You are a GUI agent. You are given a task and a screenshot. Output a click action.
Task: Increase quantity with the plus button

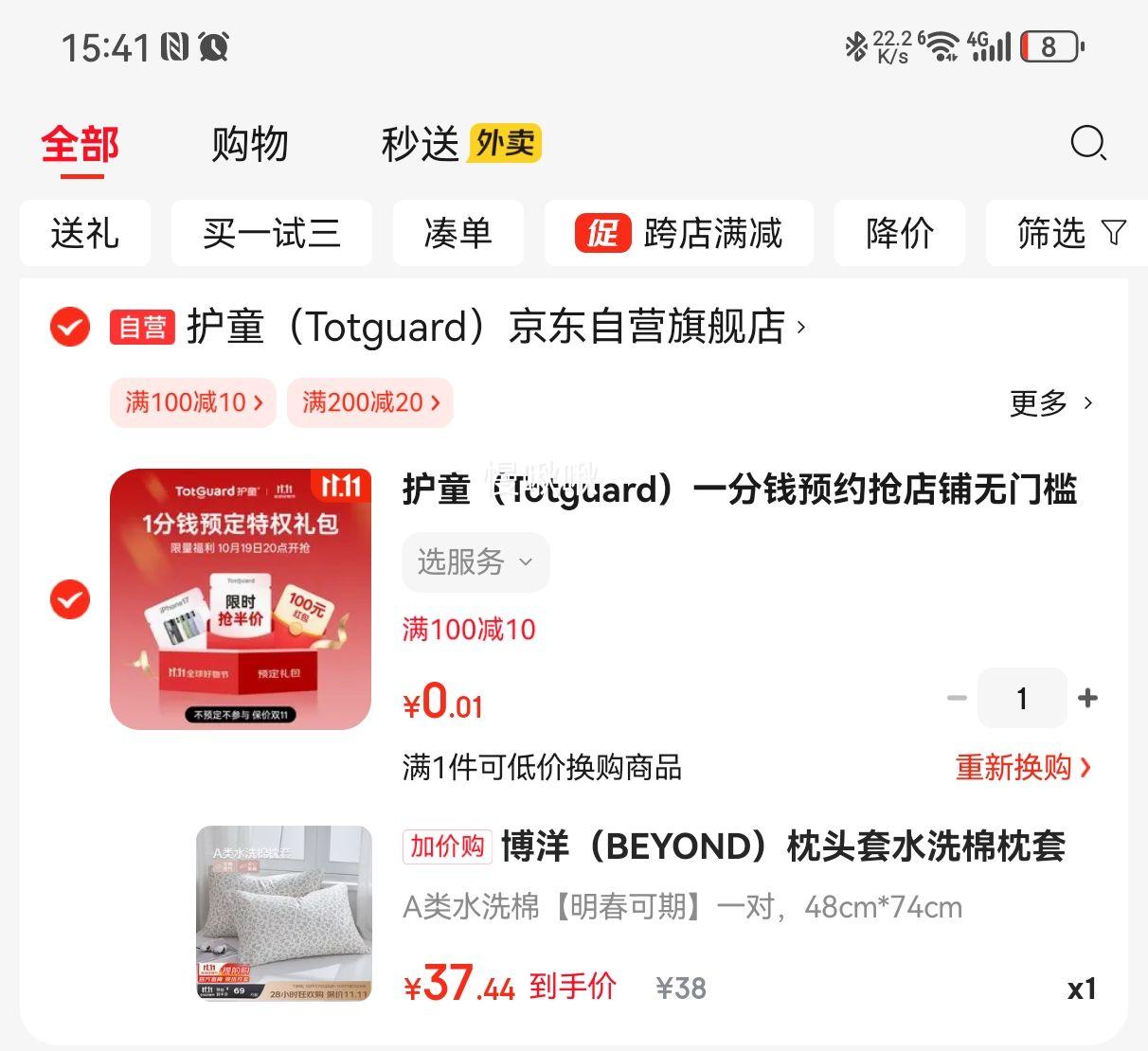(x=1087, y=699)
